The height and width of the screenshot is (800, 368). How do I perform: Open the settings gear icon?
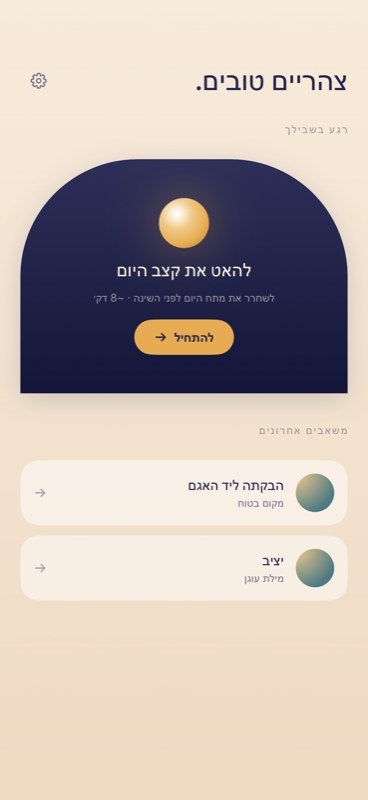(x=39, y=81)
